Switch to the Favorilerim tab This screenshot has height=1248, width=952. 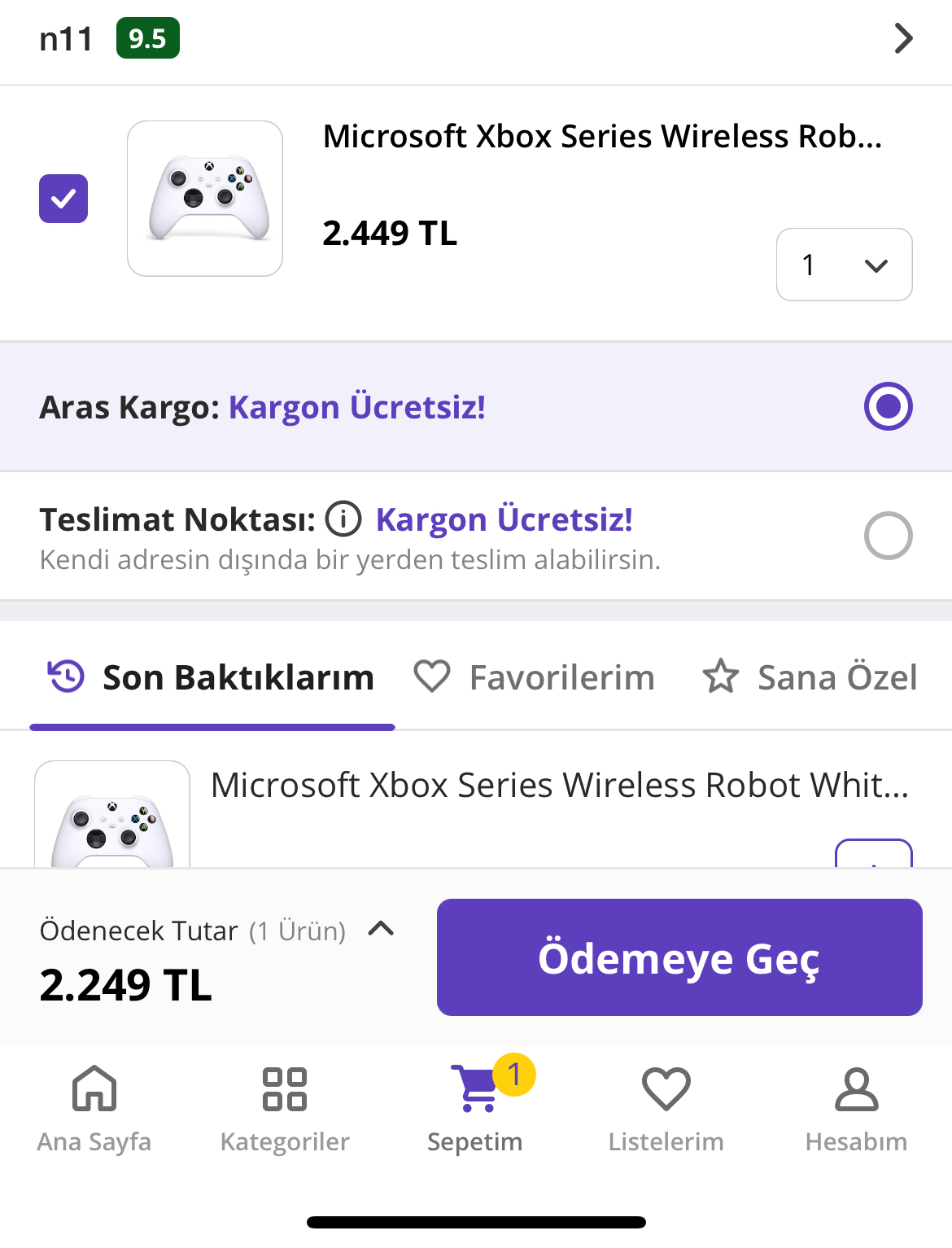pyautogui.click(x=535, y=677)
